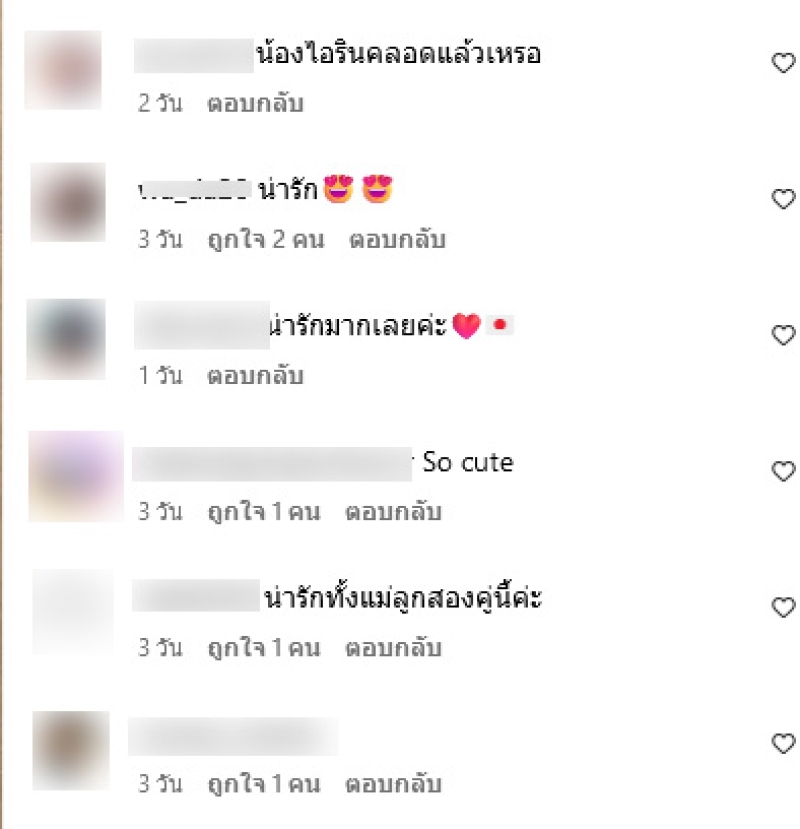Image resolution: width=800 pixels, height=829 pixels.
Task: Like the comment 'น้องไอรินคลอดแล้วเหรอ'
Action: click(x=784, y=64)
